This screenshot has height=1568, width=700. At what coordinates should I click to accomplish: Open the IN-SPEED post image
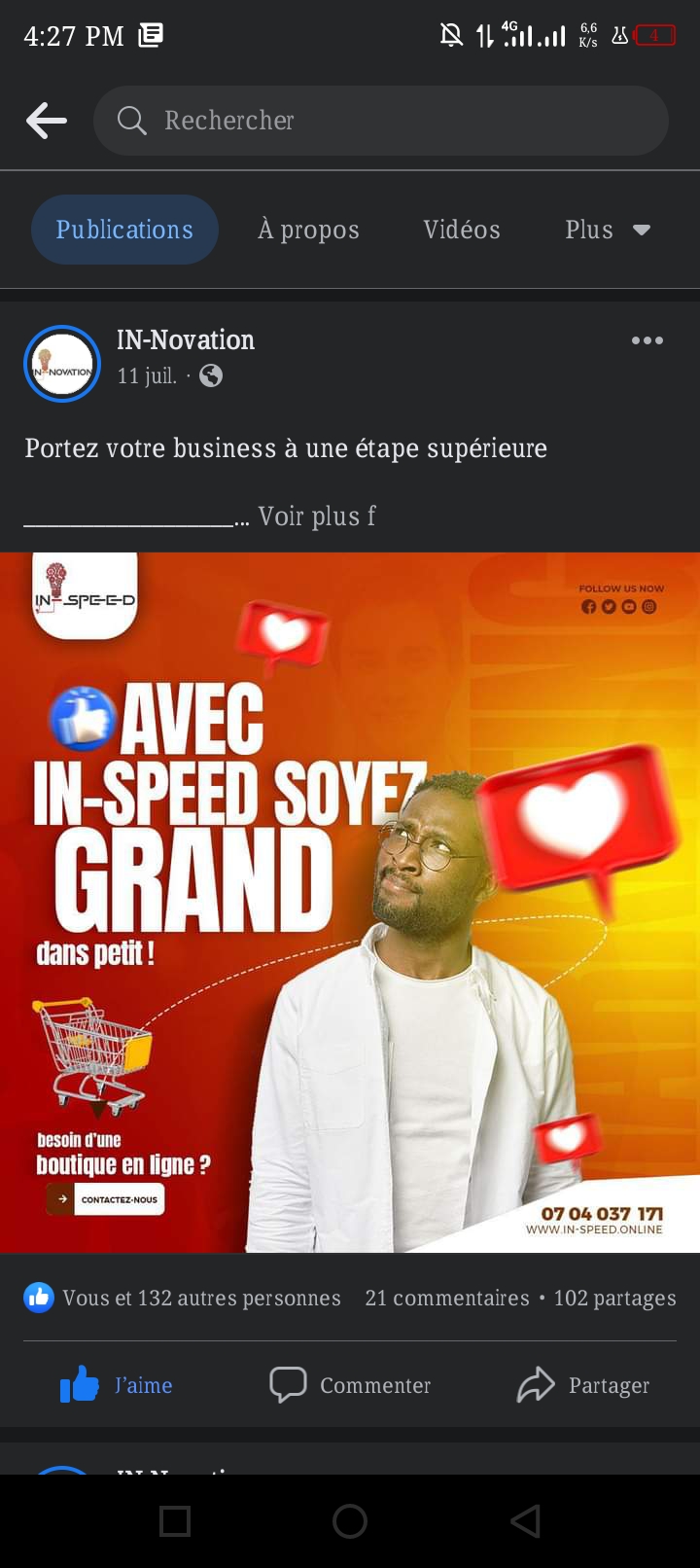(x=350, y=902)
